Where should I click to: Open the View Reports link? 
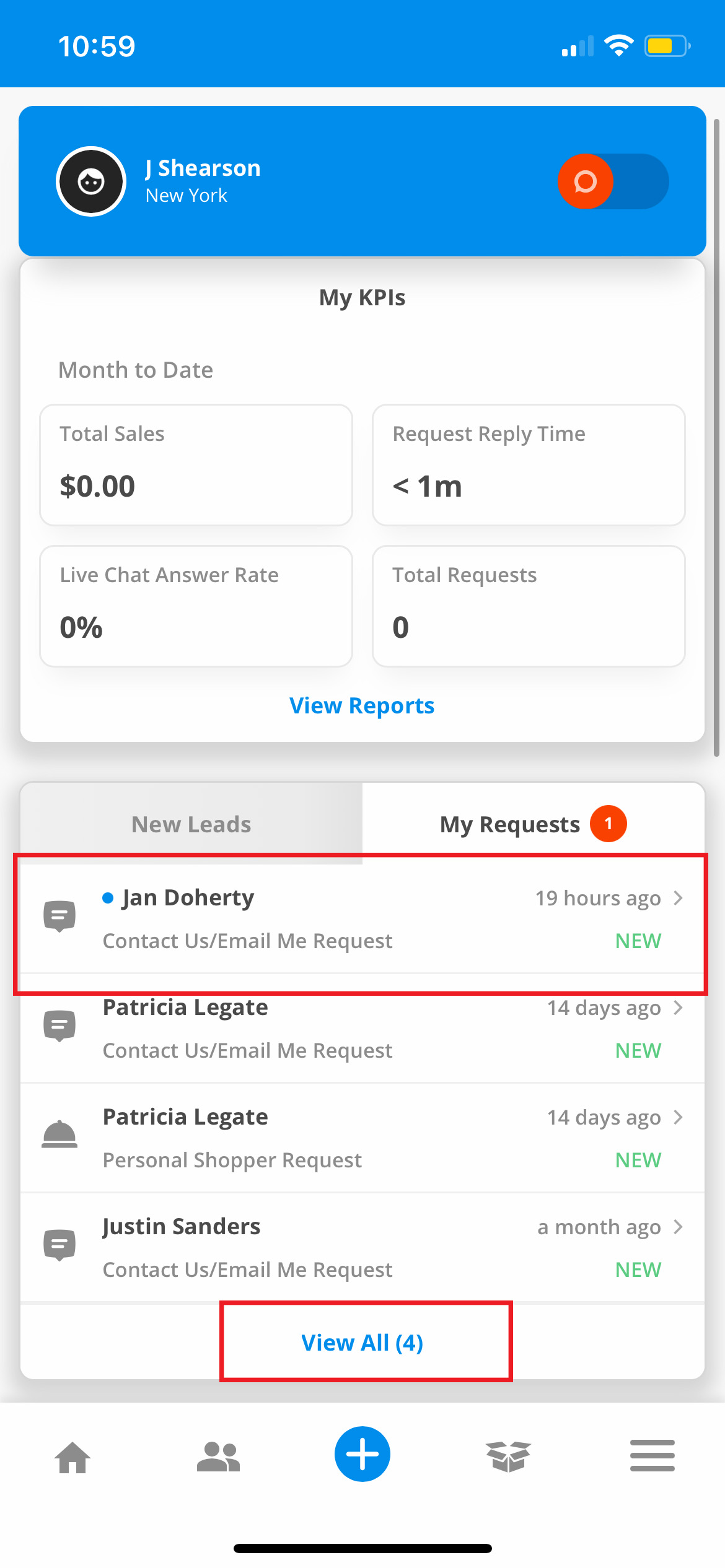(x=362, y=705)
